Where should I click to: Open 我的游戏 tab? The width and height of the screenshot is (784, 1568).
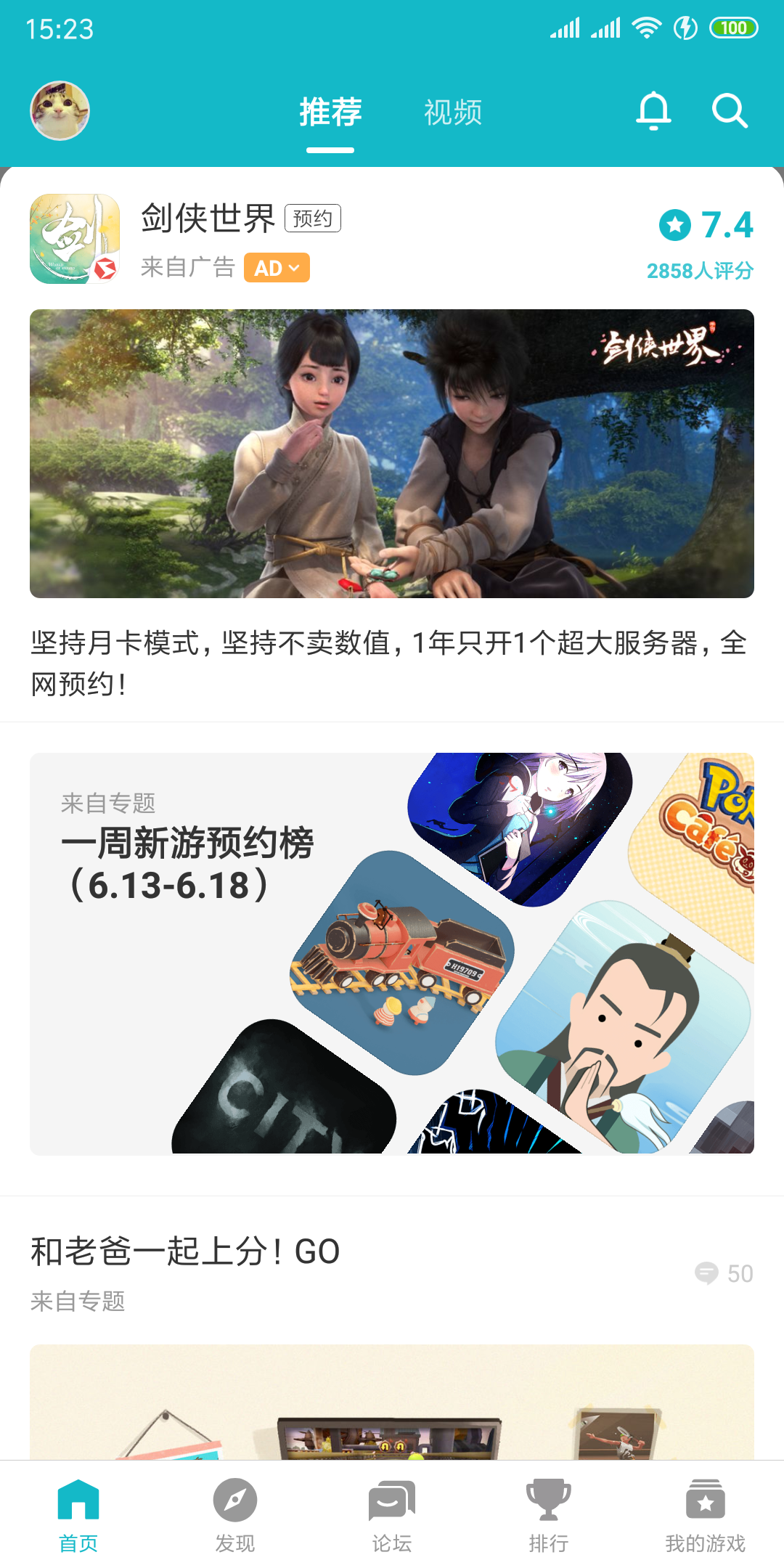[706, 1514]
